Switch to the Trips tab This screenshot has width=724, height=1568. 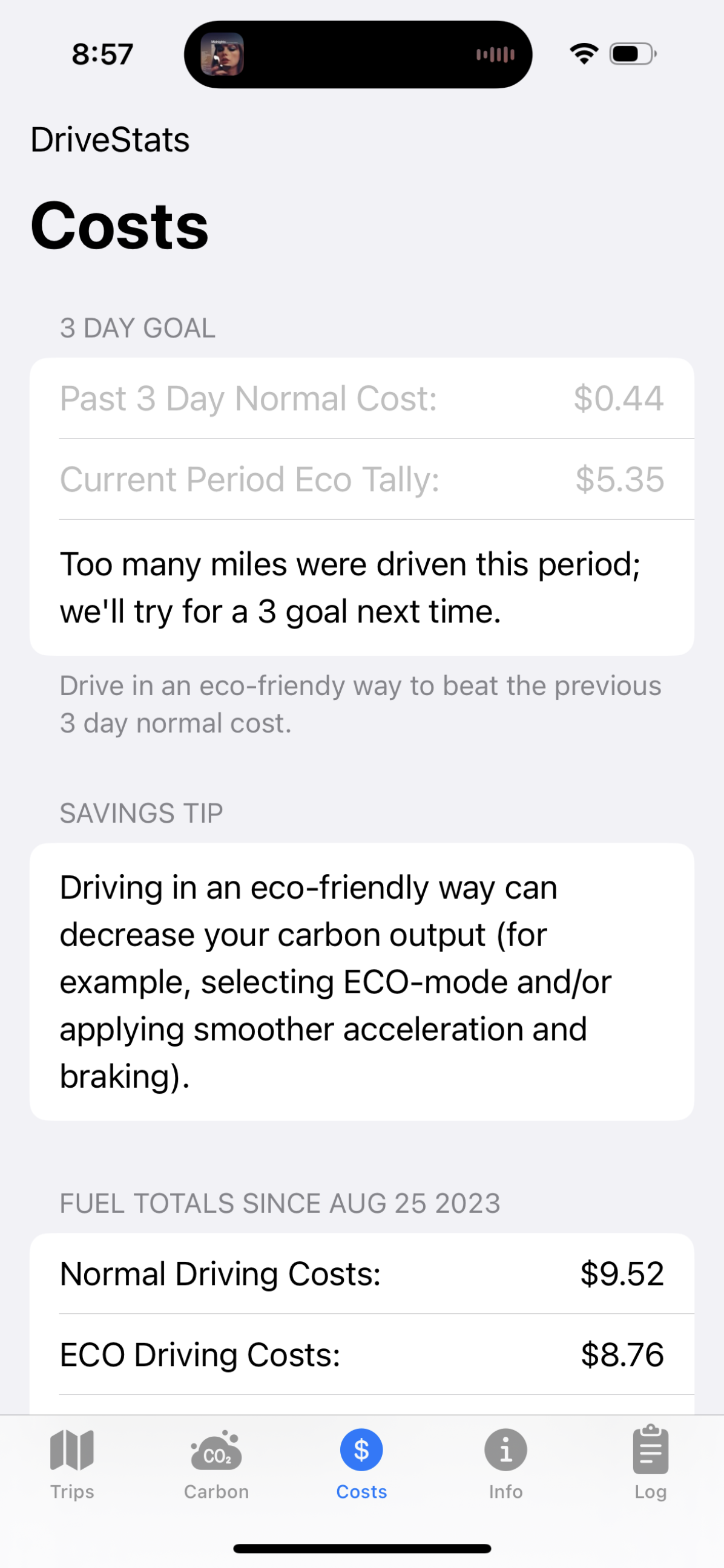point(72,1463)
